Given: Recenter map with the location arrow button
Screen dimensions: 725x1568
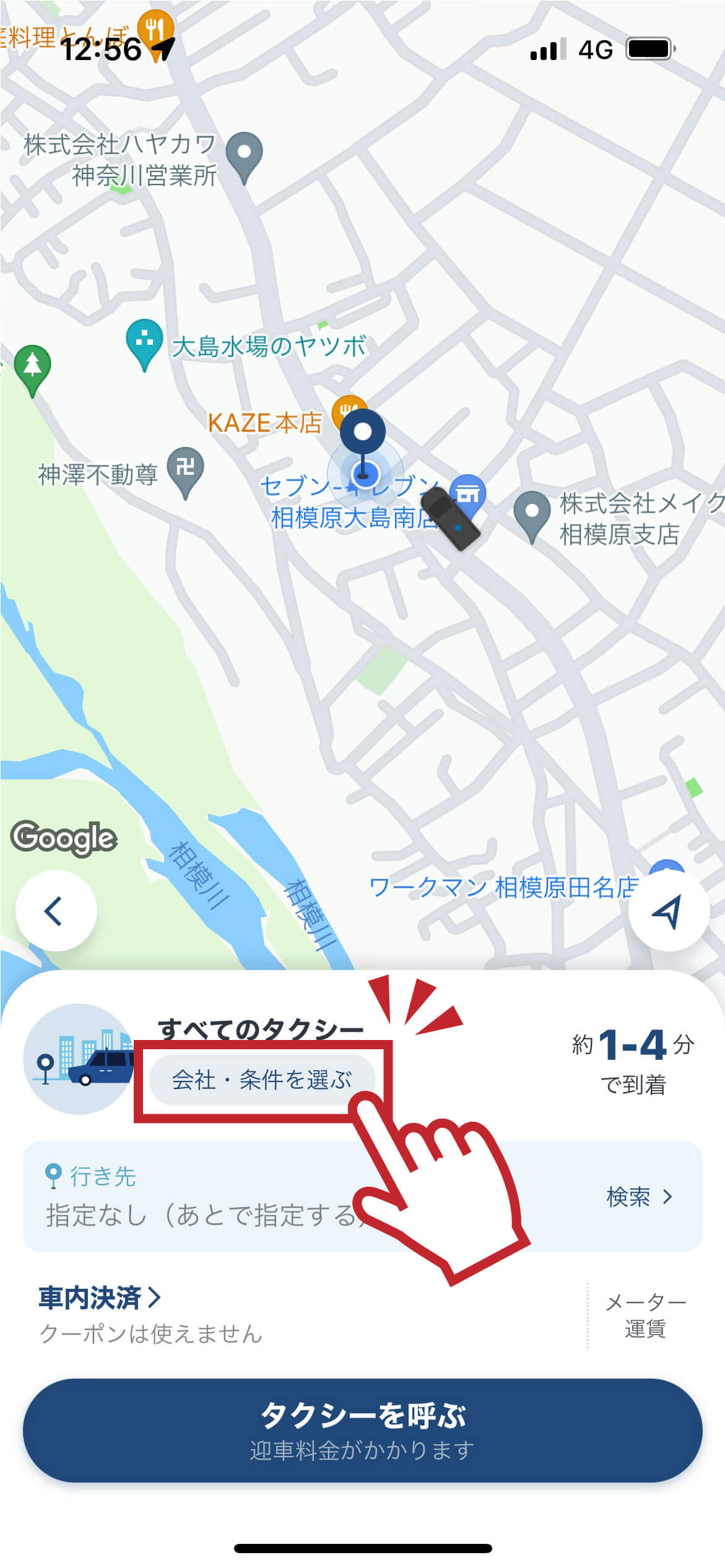Looking at the screenshot, I should pyautogui.click(x=668, y=911).
